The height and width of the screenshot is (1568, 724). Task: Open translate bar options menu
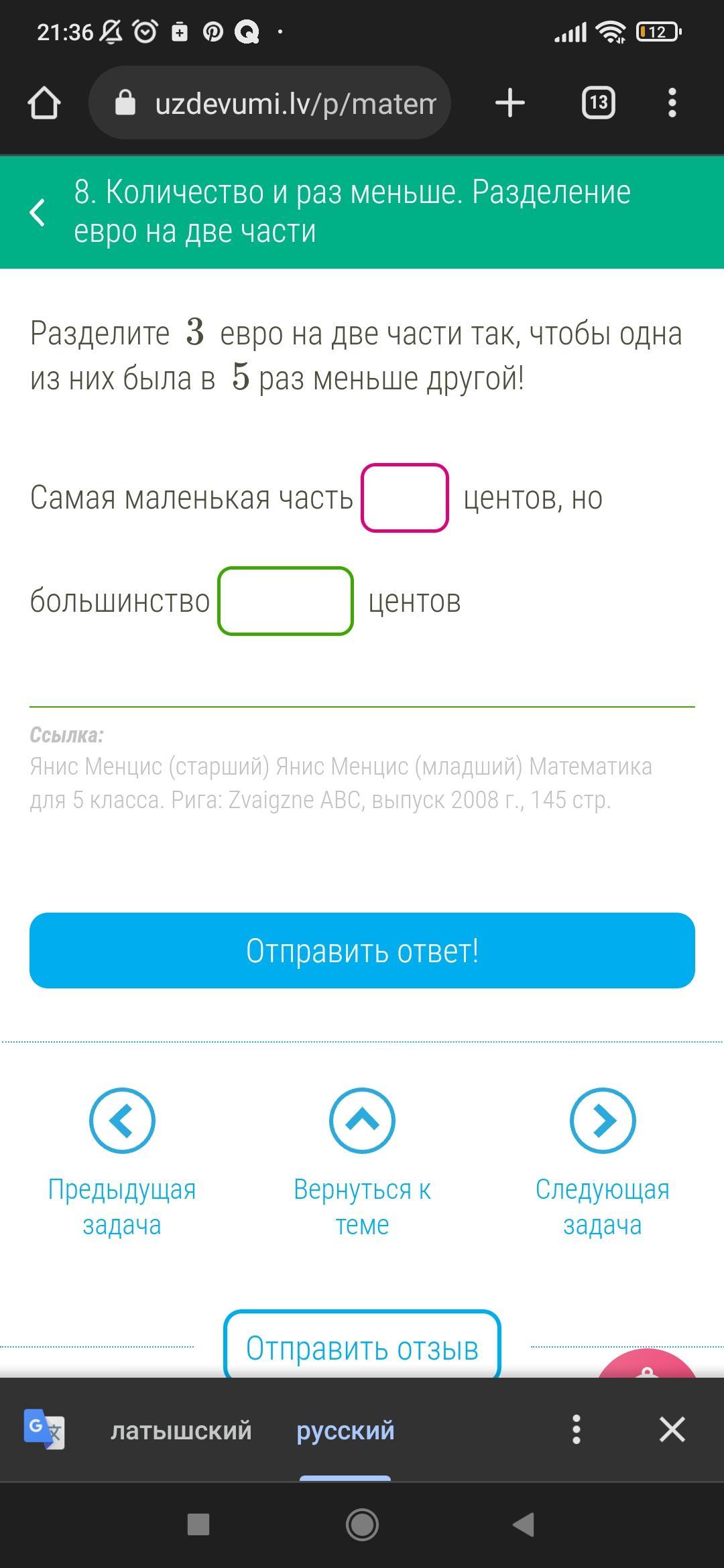coord(576,1430)
